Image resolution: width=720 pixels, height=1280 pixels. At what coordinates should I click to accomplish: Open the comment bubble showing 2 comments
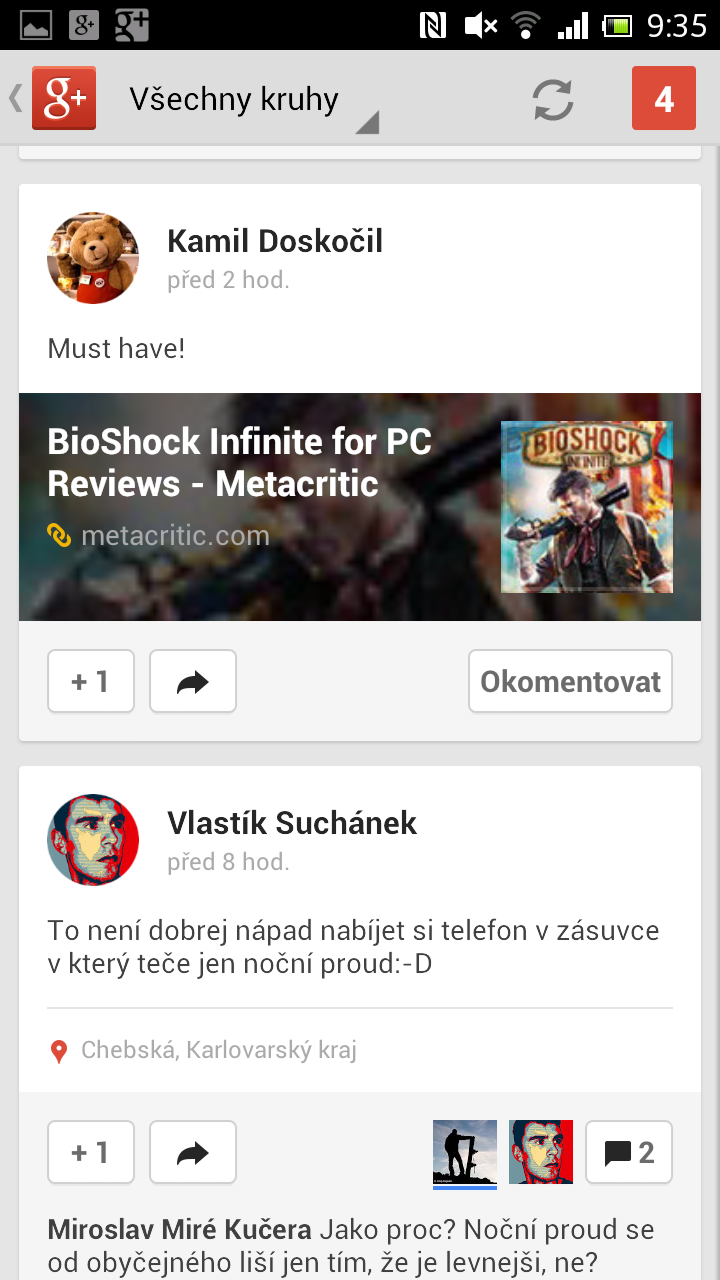coord(628,1152)
